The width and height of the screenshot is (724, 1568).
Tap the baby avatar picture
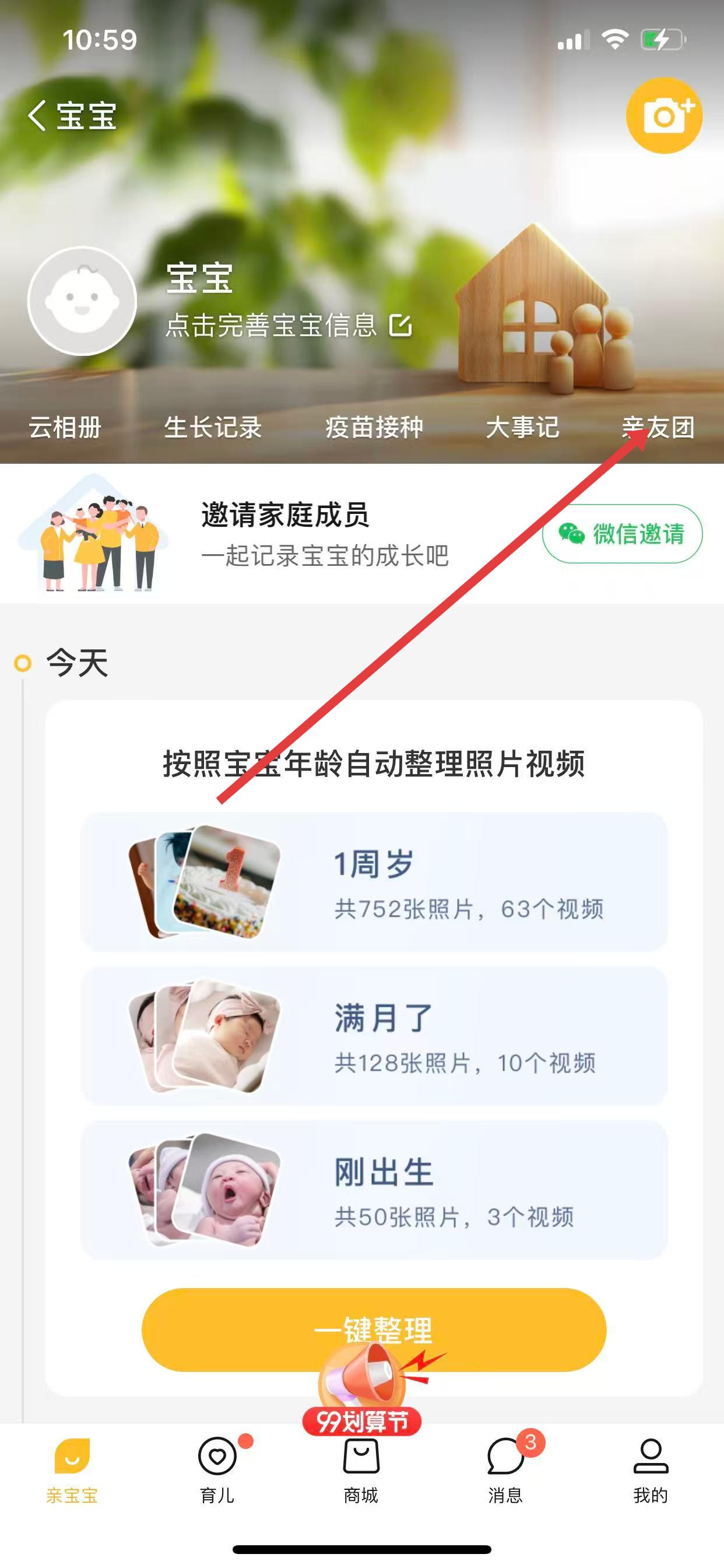click(x=82, y=300)
